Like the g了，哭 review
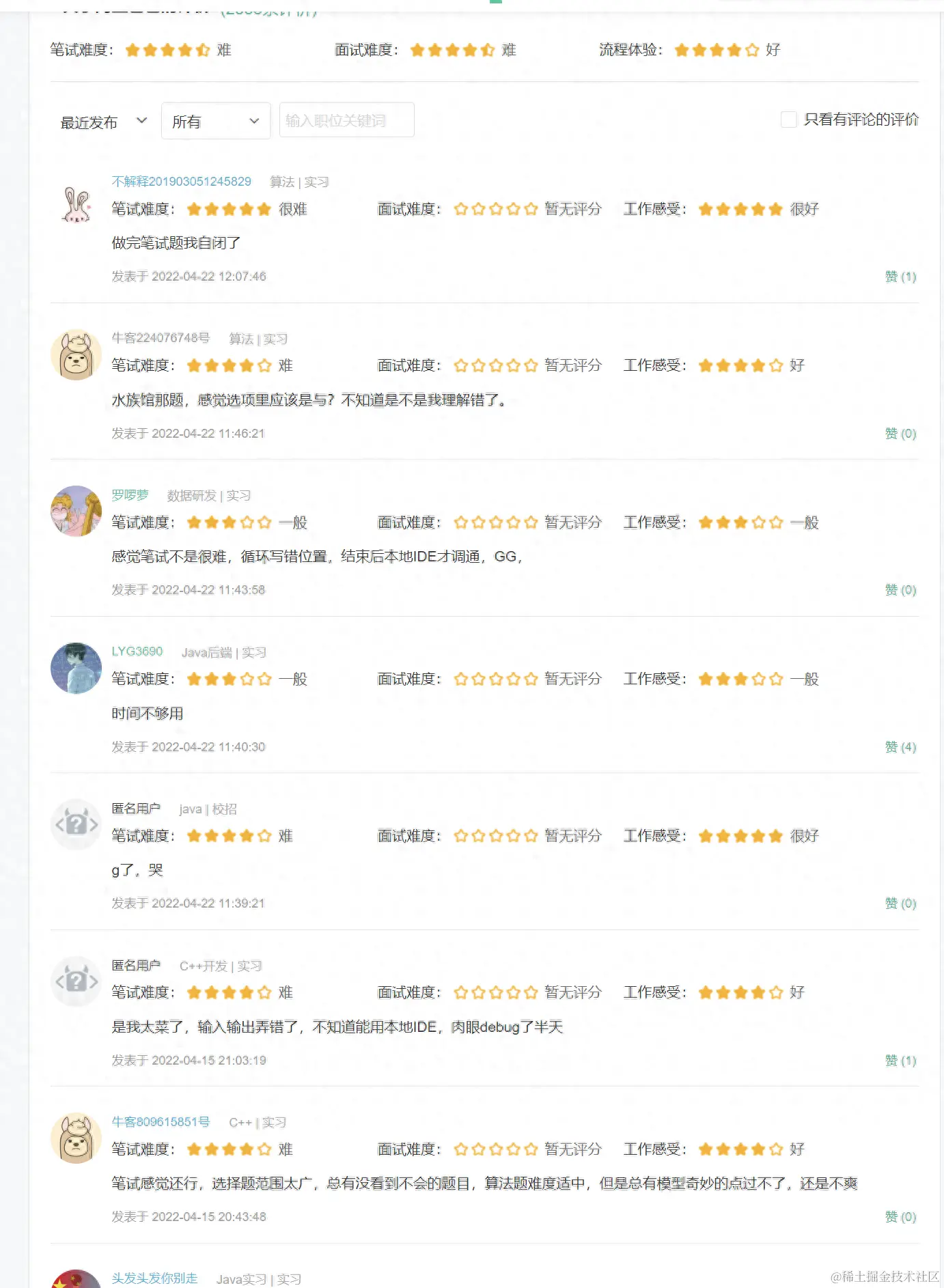The image size is (944, 1288). coord(900,904)
